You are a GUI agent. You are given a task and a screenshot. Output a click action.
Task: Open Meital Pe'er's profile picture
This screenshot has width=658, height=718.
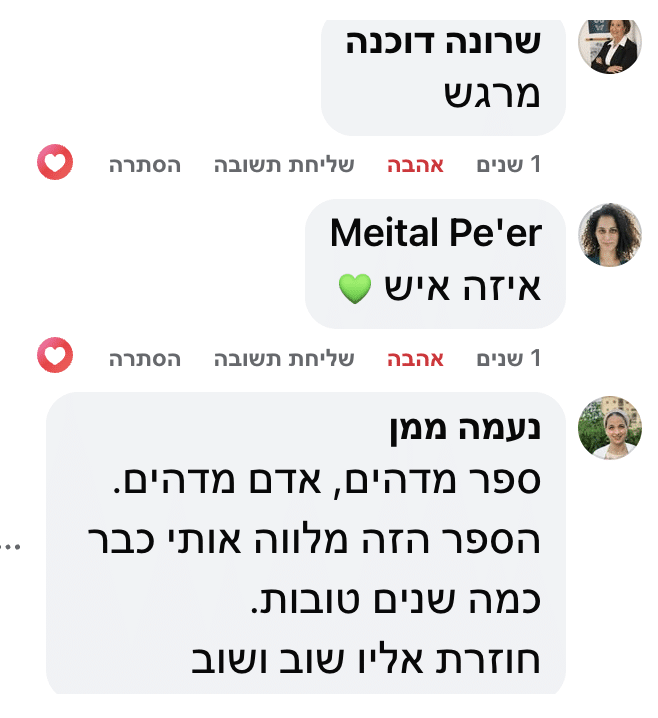click(611, 235)
